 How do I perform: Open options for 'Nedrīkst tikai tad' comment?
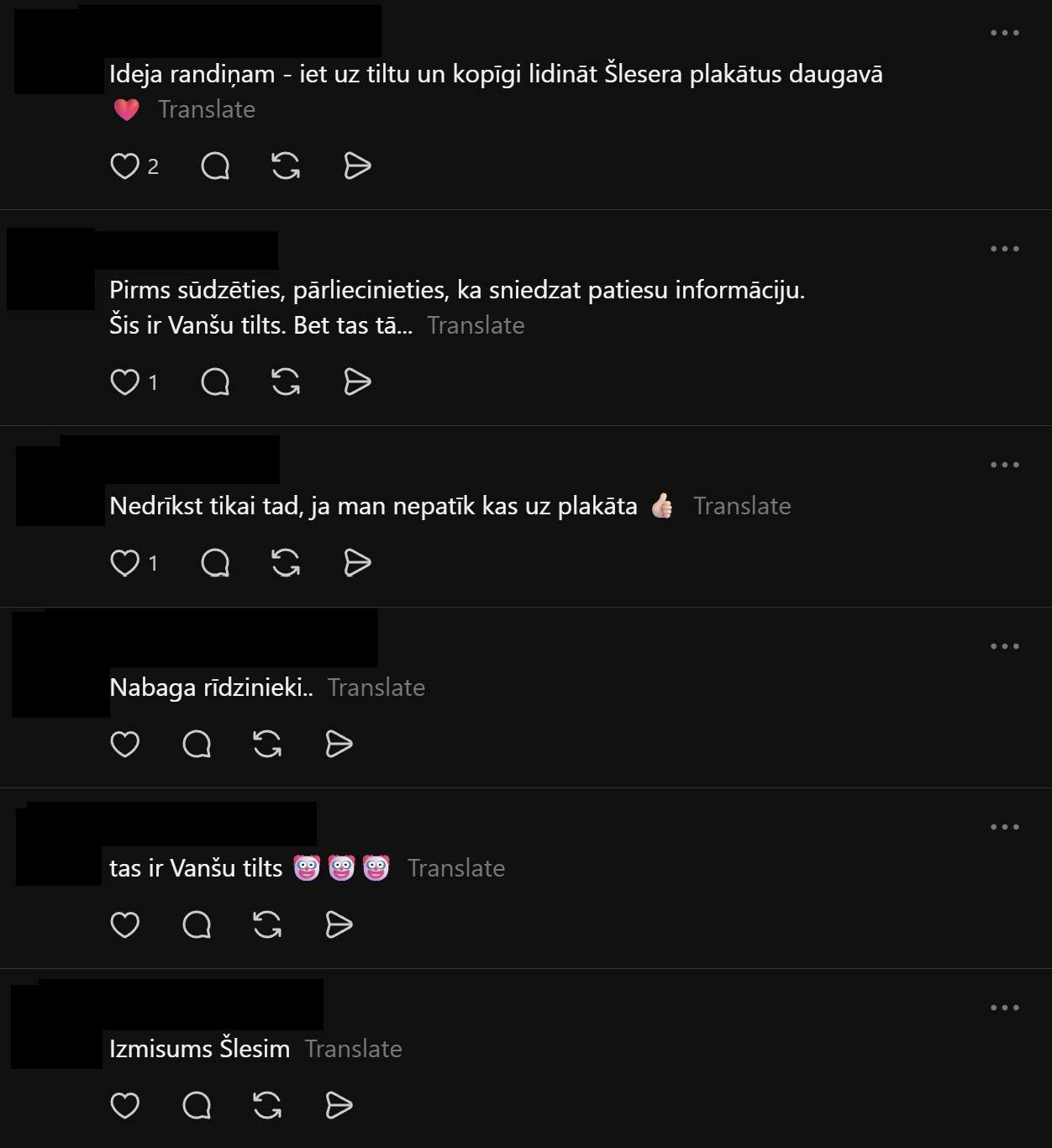click(1004, 465)
